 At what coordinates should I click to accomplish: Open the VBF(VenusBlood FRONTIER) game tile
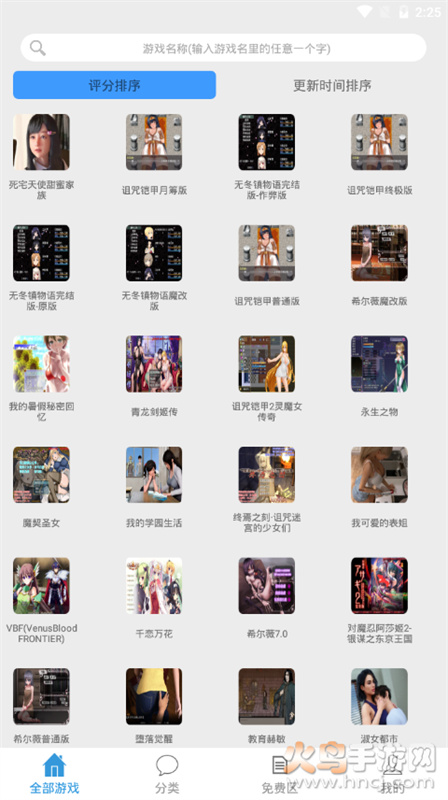point(41,601)
